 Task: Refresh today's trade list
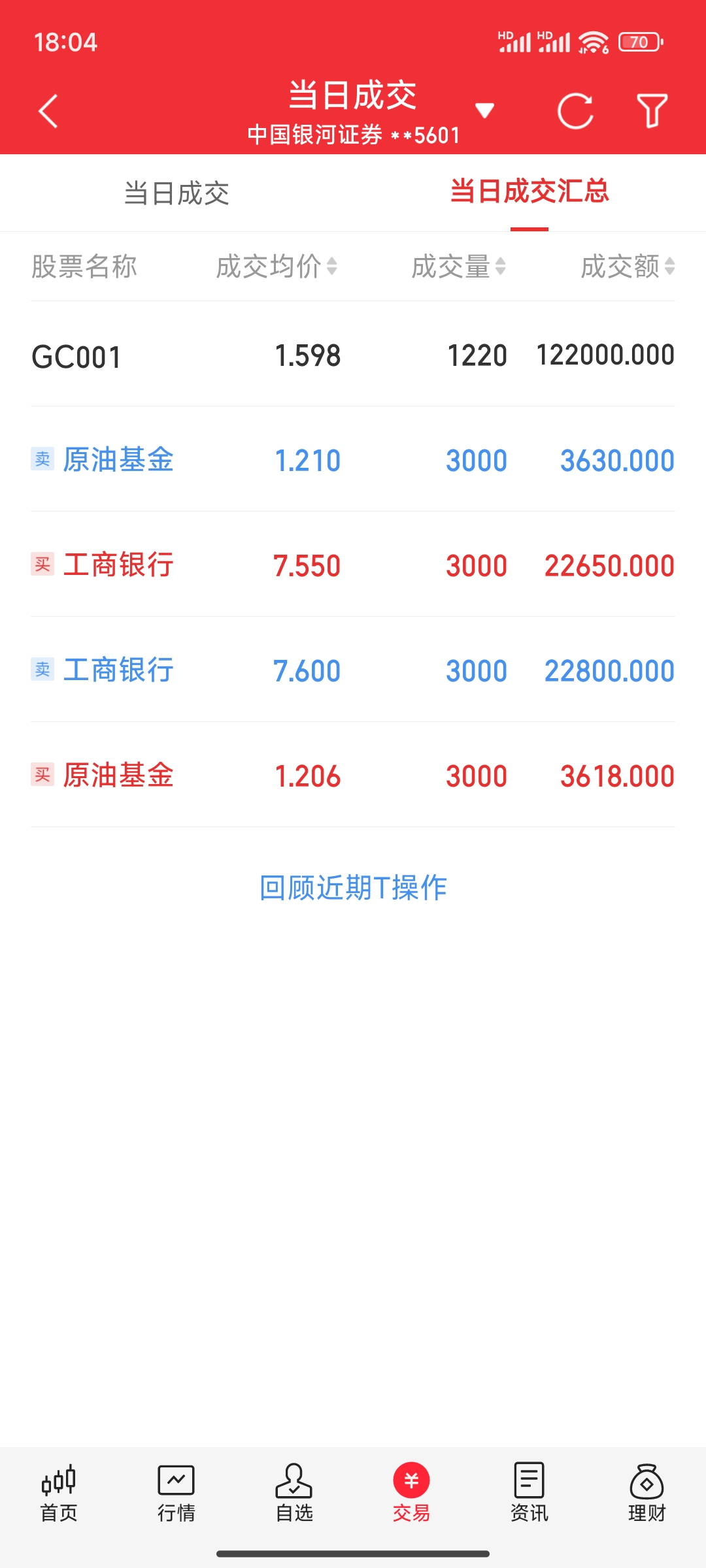[x=575, y=111]
